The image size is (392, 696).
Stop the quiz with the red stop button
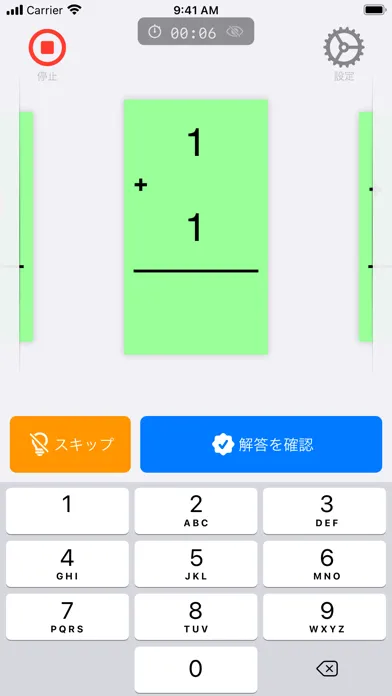coord(48,47)
